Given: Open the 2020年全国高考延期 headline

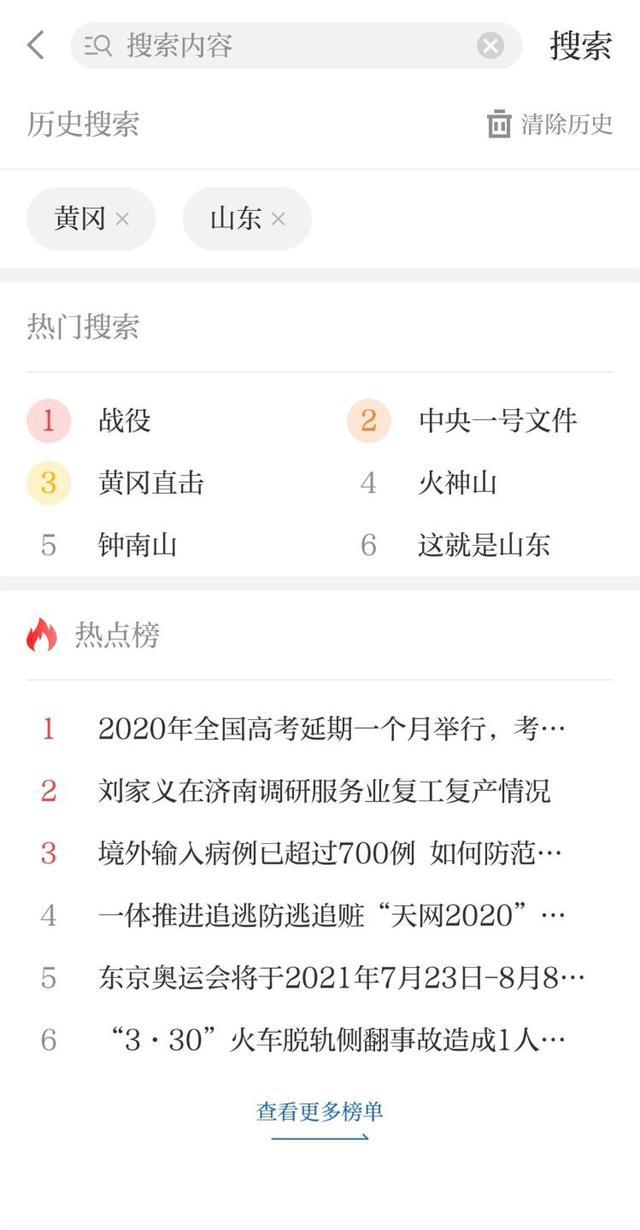Looking at the screenshot, I should click(x=331, y=729).
